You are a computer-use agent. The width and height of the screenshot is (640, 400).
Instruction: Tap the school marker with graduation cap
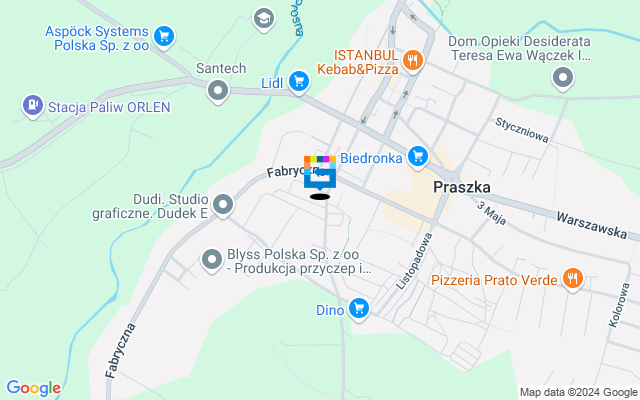[x=264, y=17]
